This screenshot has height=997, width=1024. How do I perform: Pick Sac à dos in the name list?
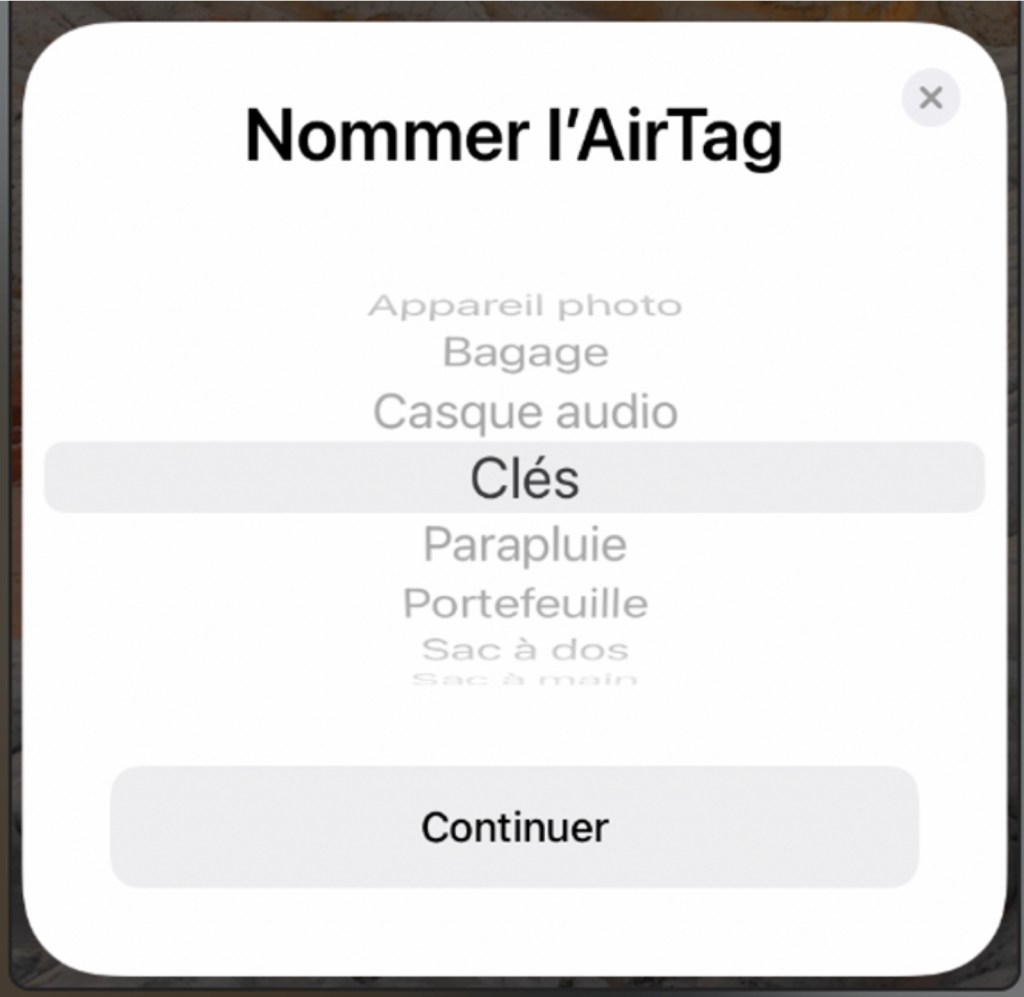coord(525,650)
